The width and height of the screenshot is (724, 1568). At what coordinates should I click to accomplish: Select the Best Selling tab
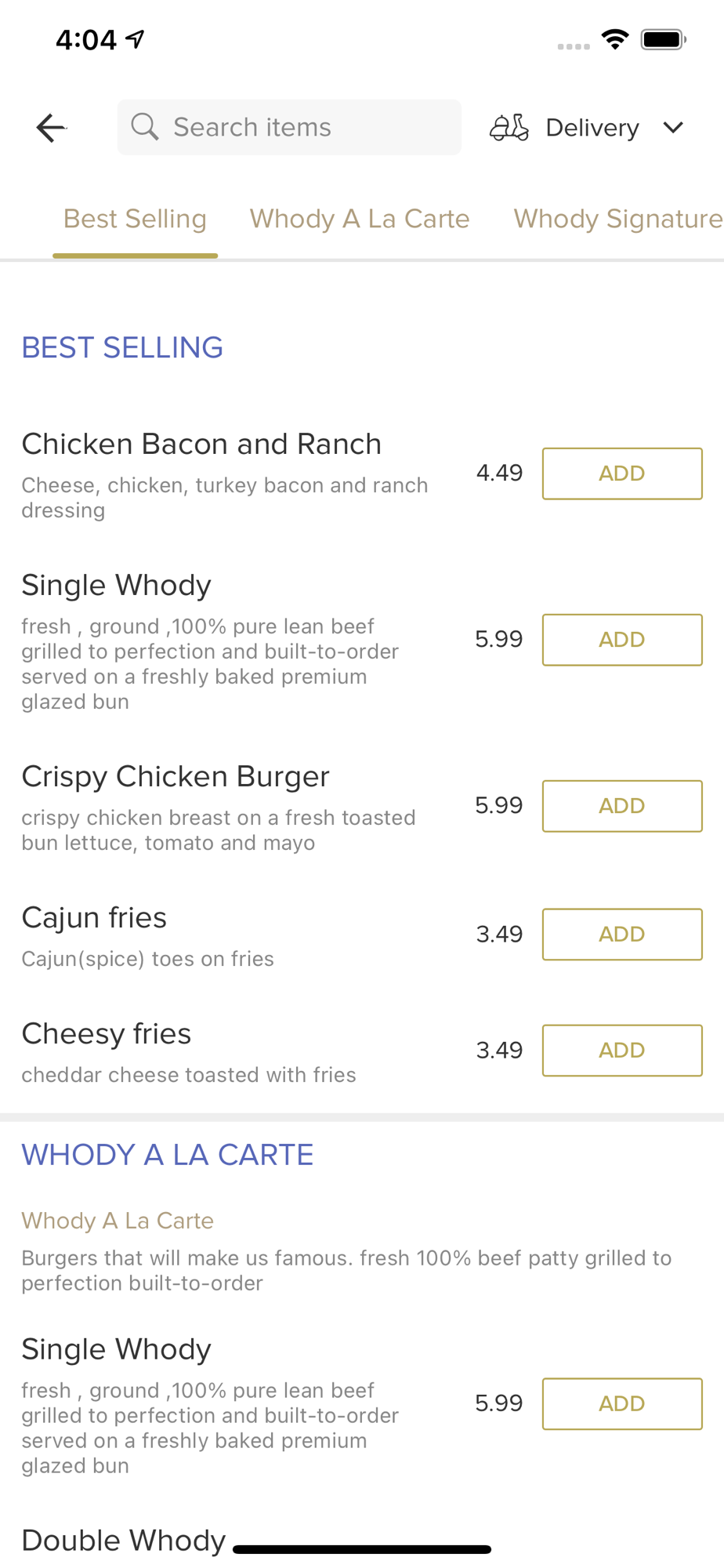coord(135,219)
